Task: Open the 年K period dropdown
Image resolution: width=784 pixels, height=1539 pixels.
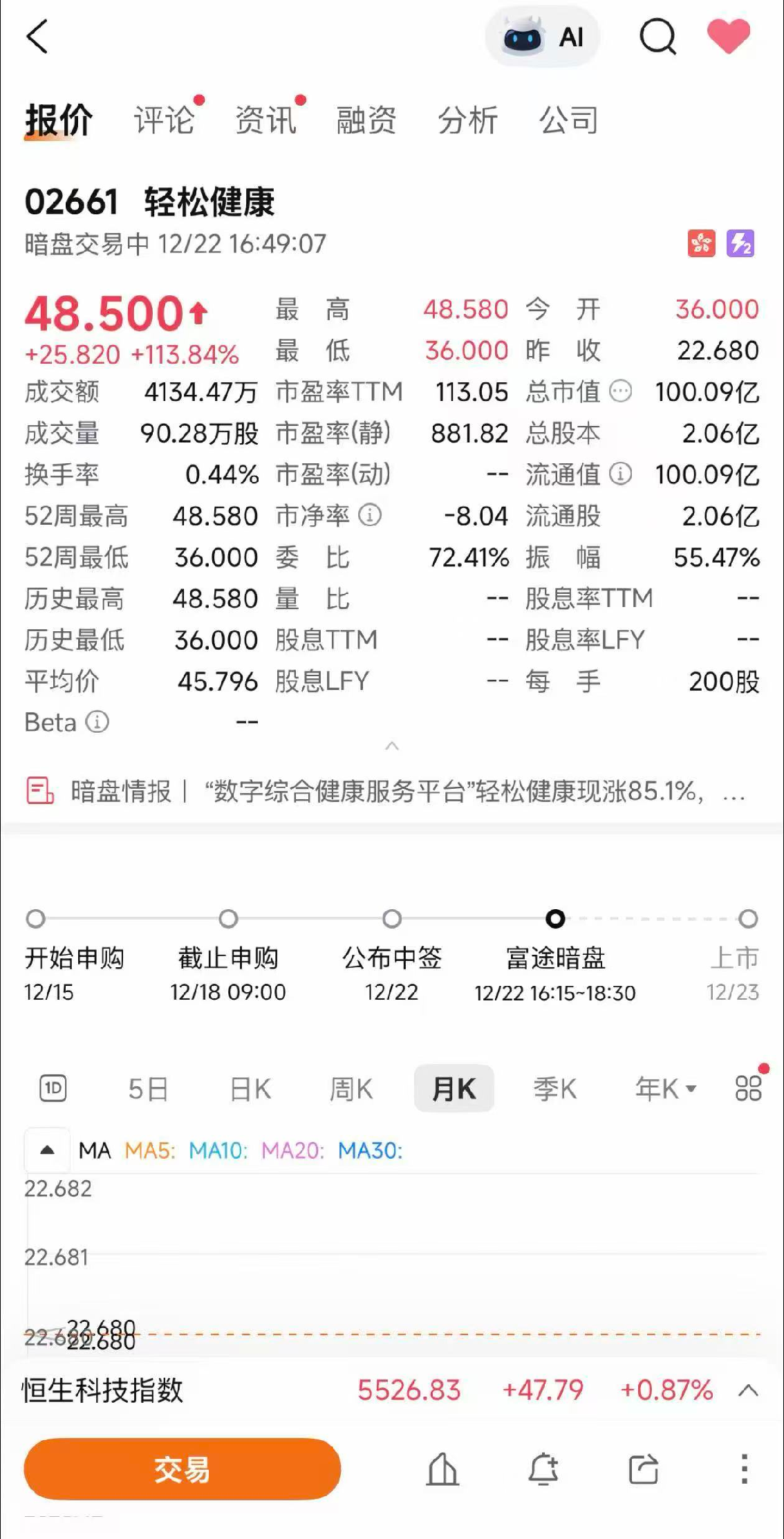Action: [665, 1089]
